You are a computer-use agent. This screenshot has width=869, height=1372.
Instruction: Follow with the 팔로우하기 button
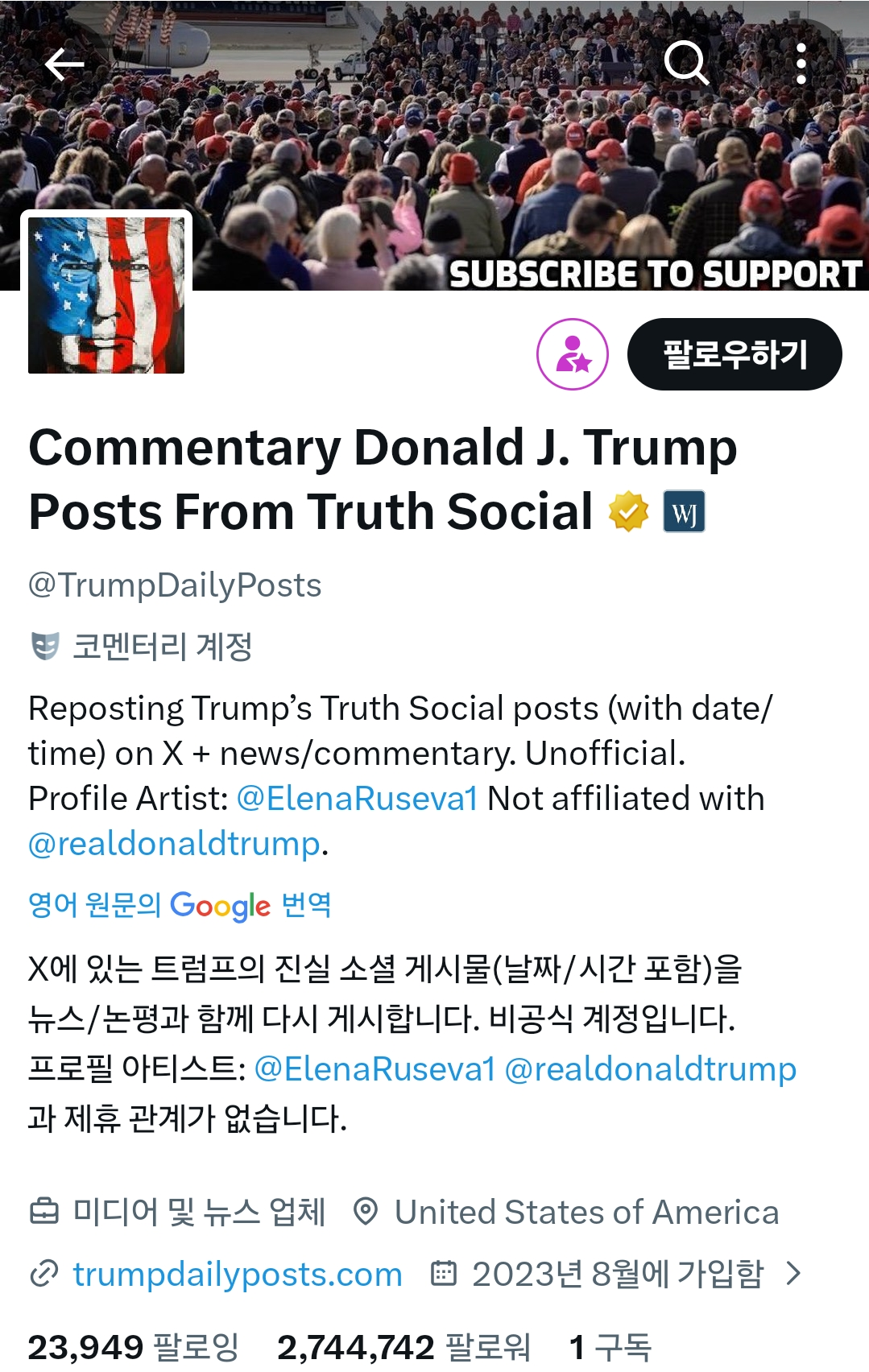[735, 354]
